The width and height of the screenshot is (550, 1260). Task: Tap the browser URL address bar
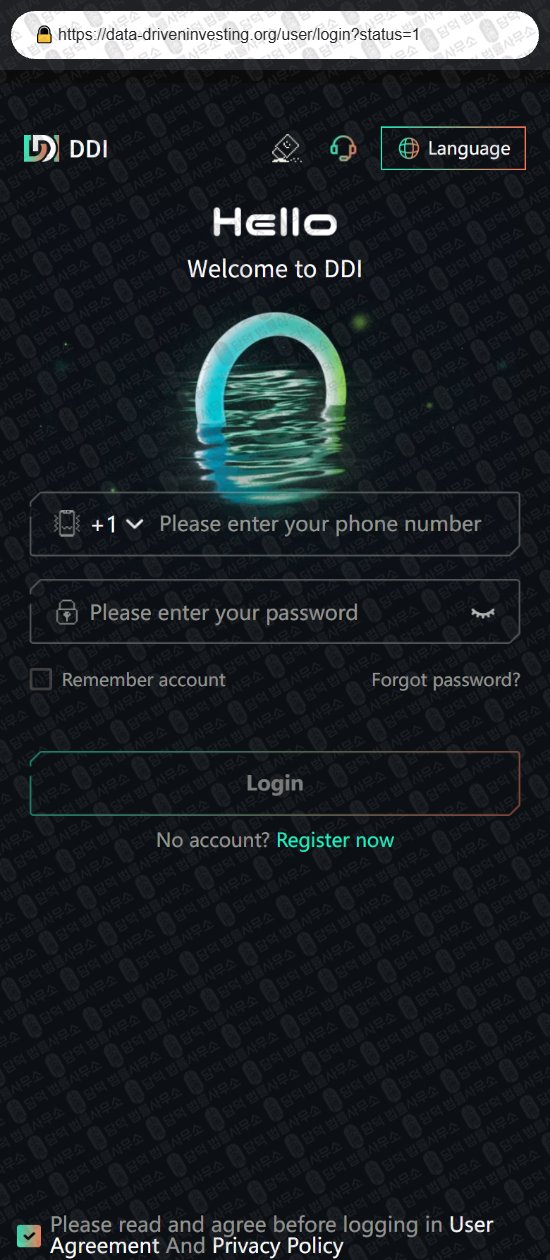(275, 34)
